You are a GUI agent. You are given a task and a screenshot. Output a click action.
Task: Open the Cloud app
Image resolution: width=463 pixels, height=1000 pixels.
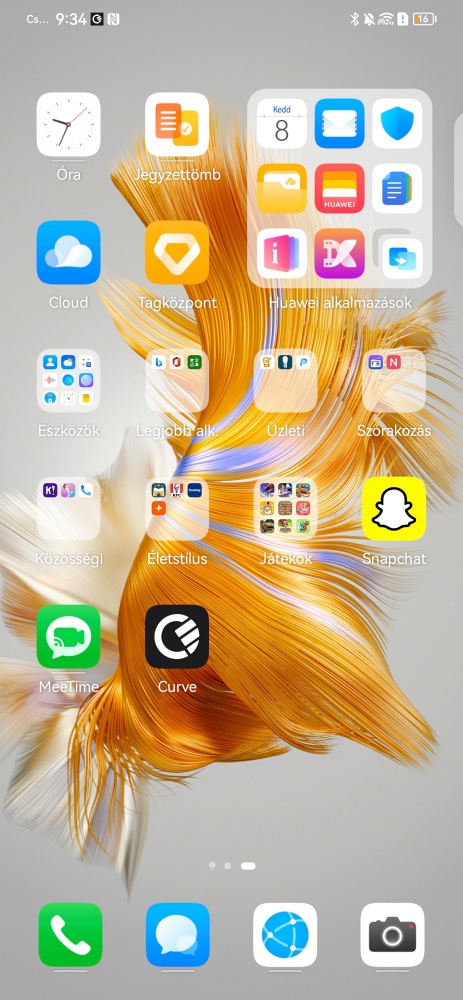point(68,253)
